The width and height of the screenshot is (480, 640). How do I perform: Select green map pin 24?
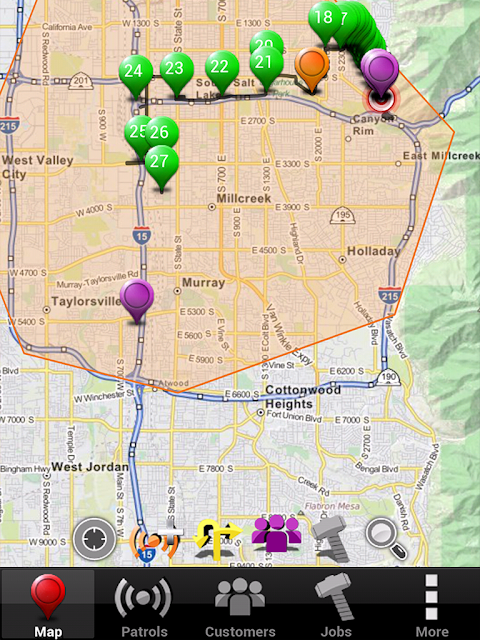pyautogui.click(x=136, y=77)
